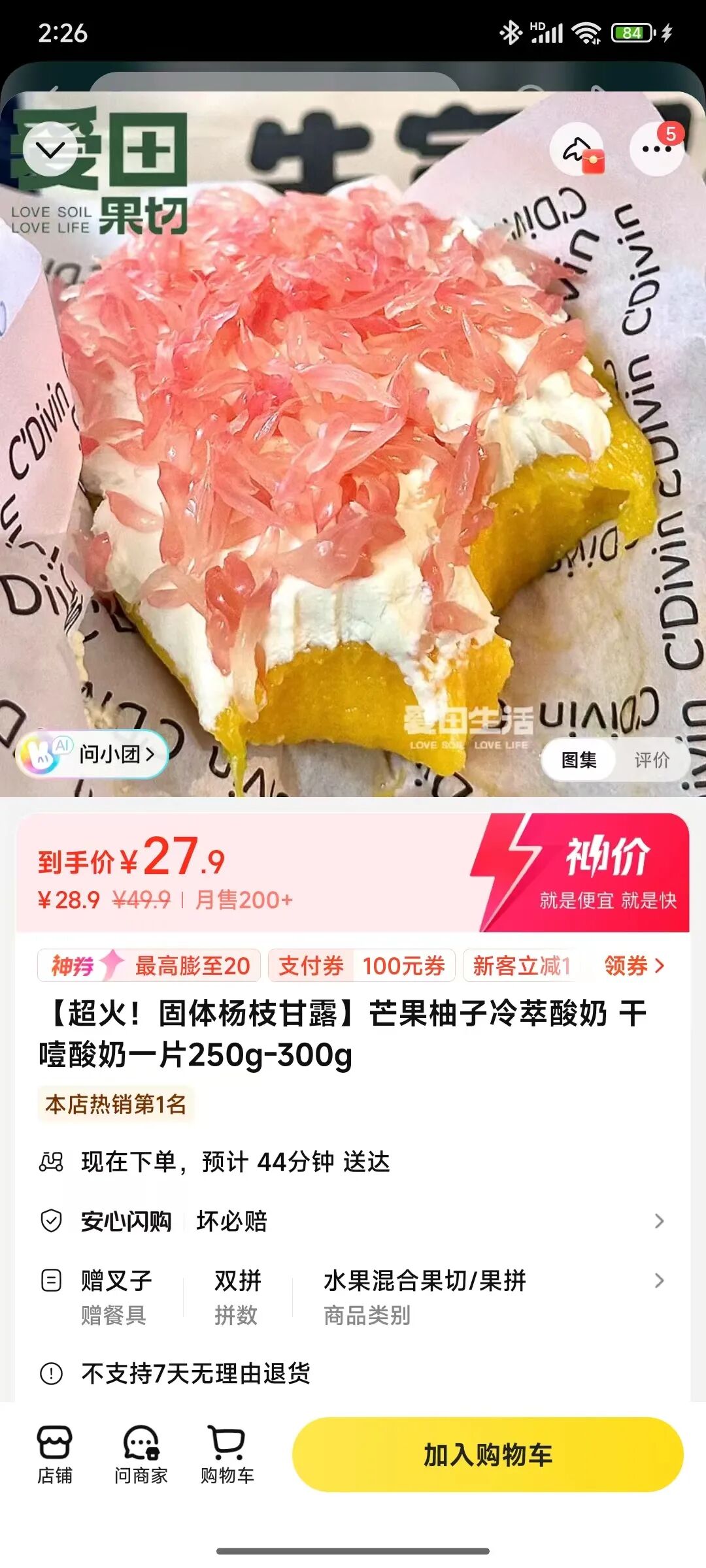The height and width of the screenshot is (1568, 706).
Task: Open the three-dot overflow menu
Action: (x=656, y=150)
